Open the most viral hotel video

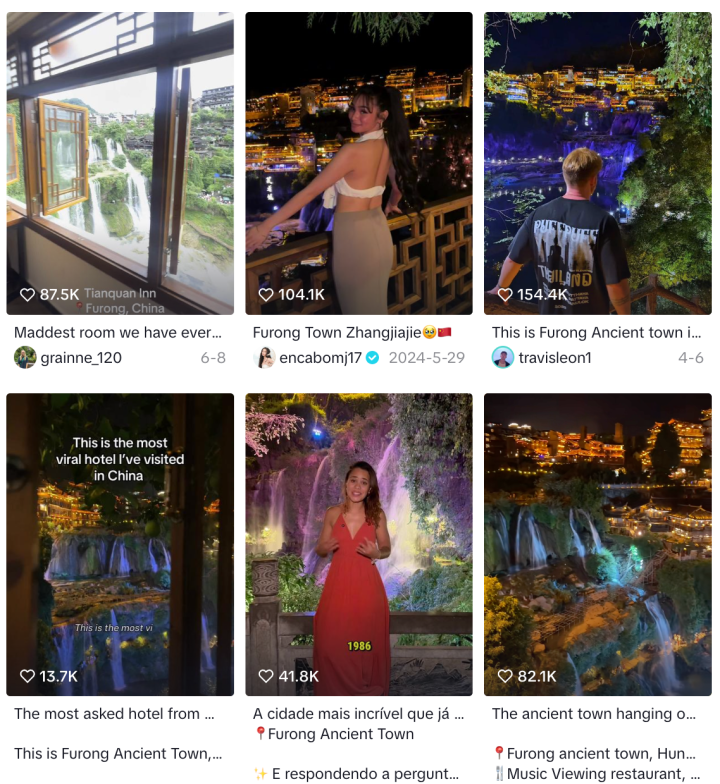pos(120,544)
